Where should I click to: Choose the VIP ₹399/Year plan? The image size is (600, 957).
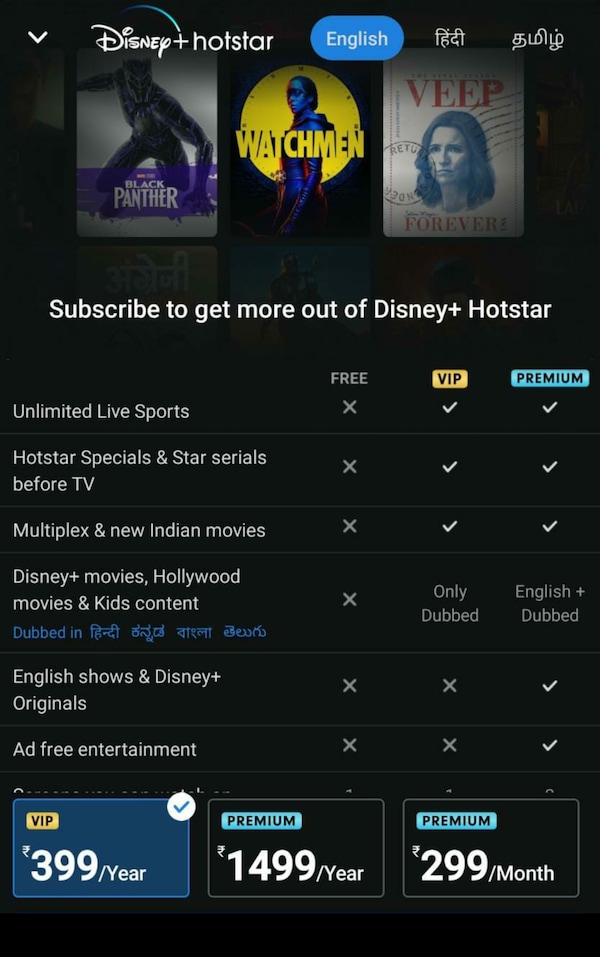click(101, 848)
